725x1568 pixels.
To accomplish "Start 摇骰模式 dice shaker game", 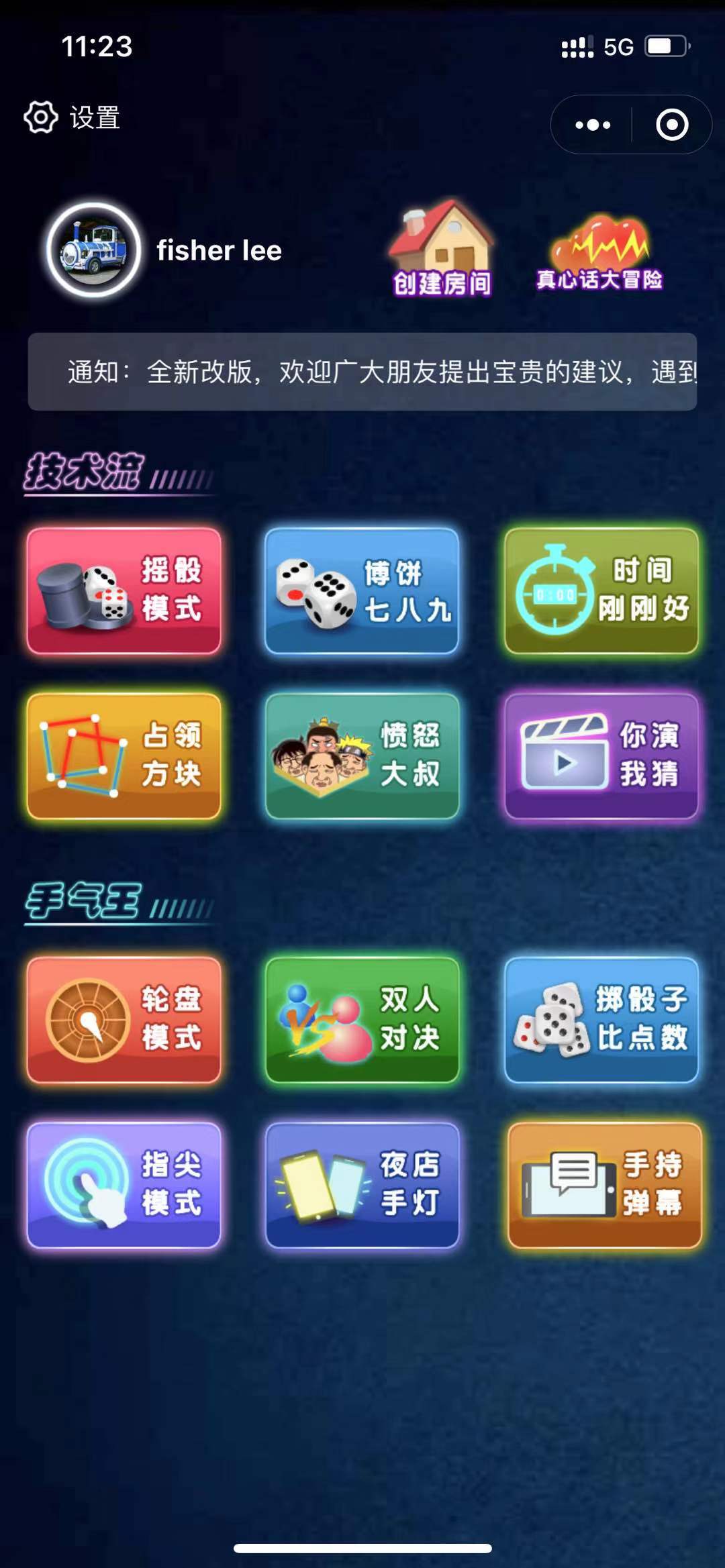I will tap(124, 590).
